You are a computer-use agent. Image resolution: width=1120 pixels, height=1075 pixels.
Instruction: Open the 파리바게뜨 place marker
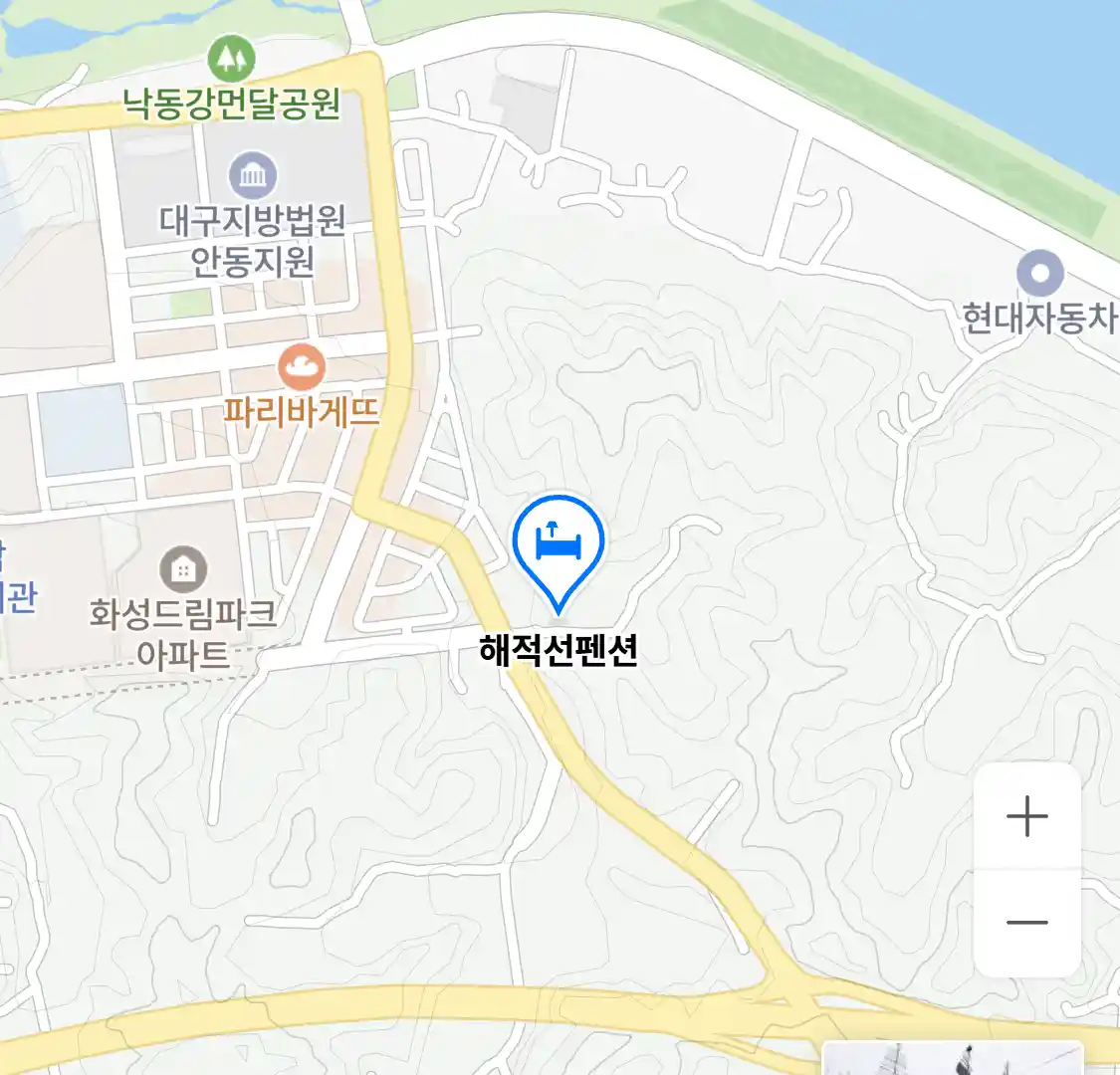(x=302, y=370)
